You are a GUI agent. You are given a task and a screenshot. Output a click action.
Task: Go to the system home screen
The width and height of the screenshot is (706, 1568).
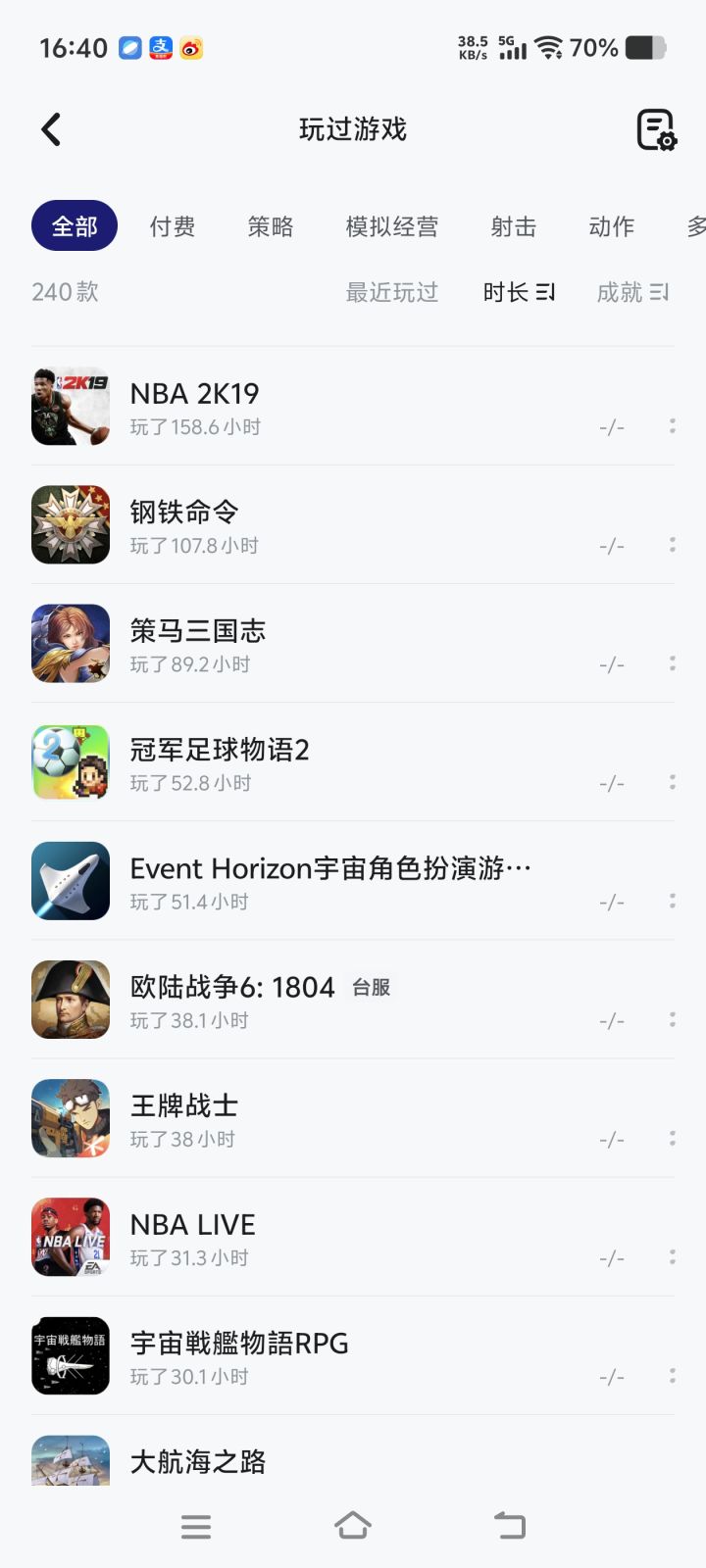353,1526
